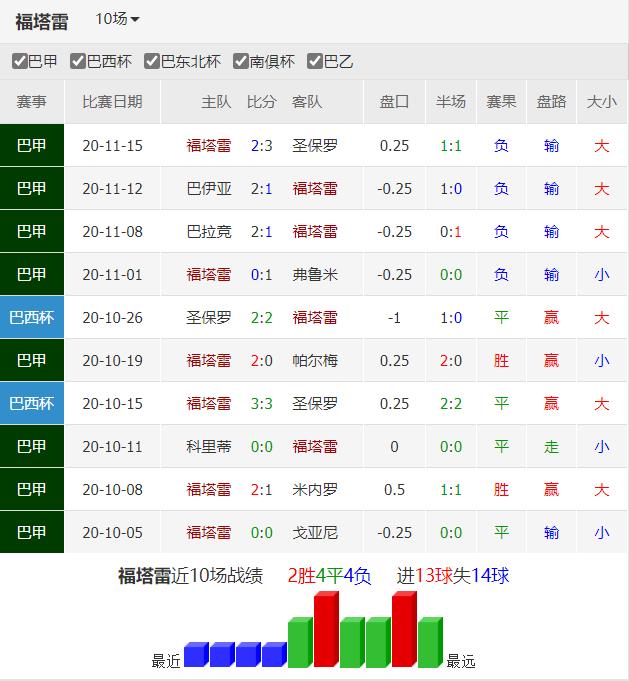
Task: Toggle the 南俱杯 checkbox
Action: point(241,62)
